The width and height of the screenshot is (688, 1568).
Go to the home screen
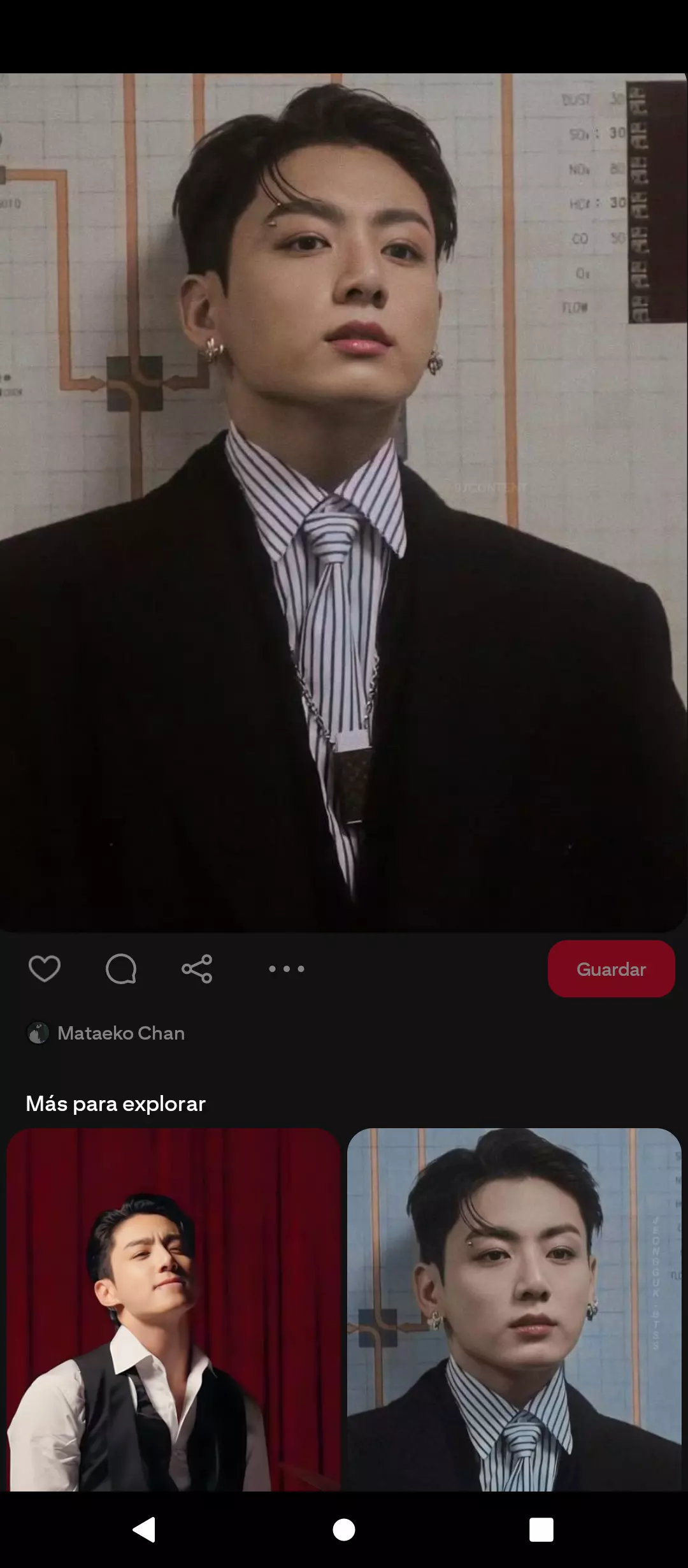coord(344,1529)
